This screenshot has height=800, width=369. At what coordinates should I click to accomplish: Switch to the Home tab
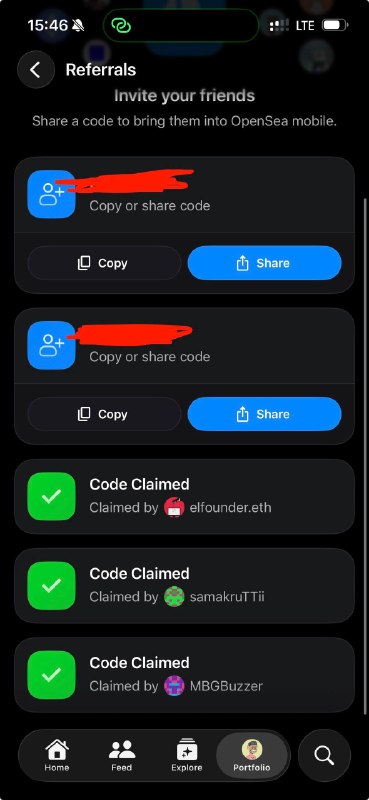[x=57, y=756]
